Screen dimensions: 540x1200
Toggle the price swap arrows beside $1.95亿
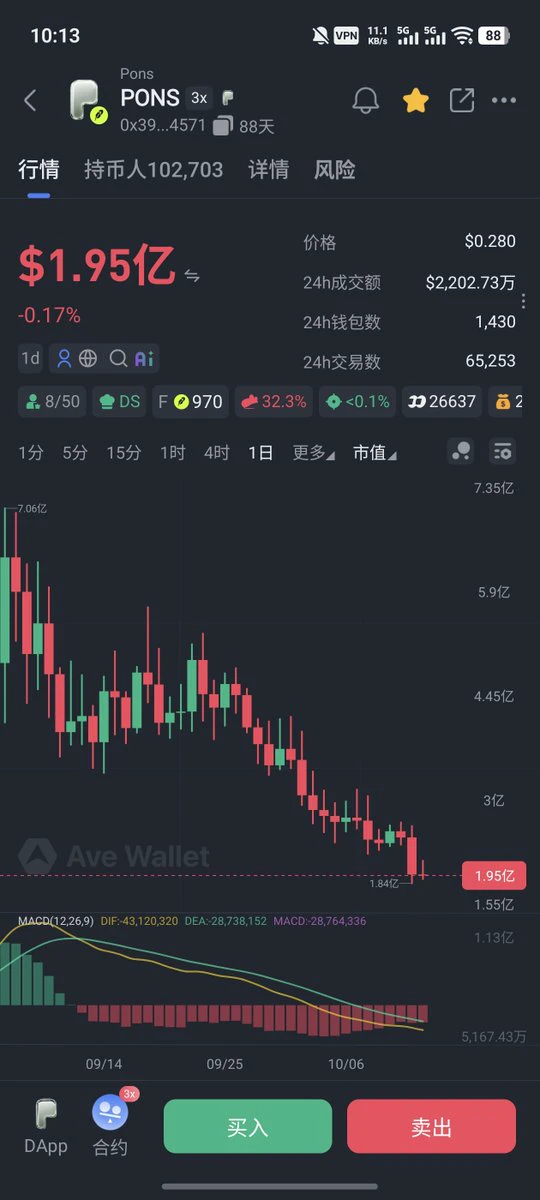tap(192, 275)
